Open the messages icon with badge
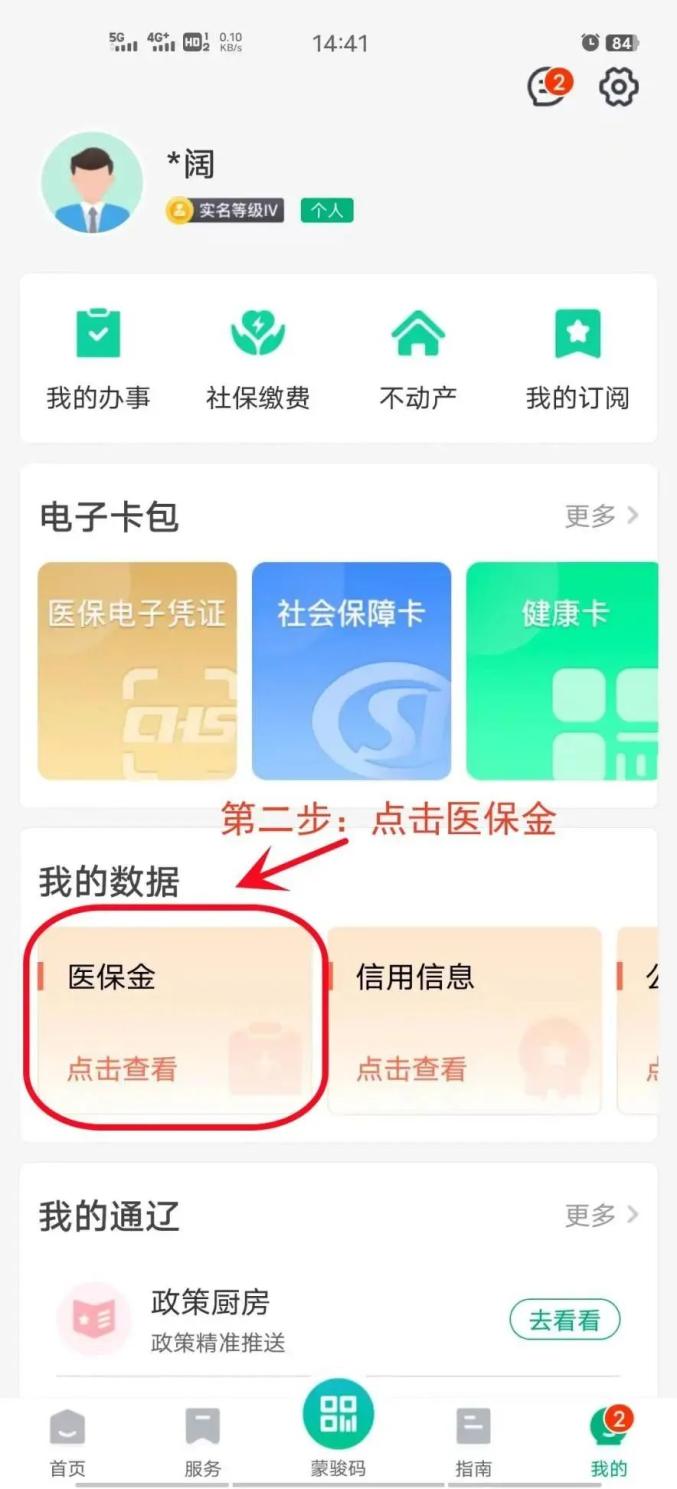 pyautogui.click(x=547, y=87)
